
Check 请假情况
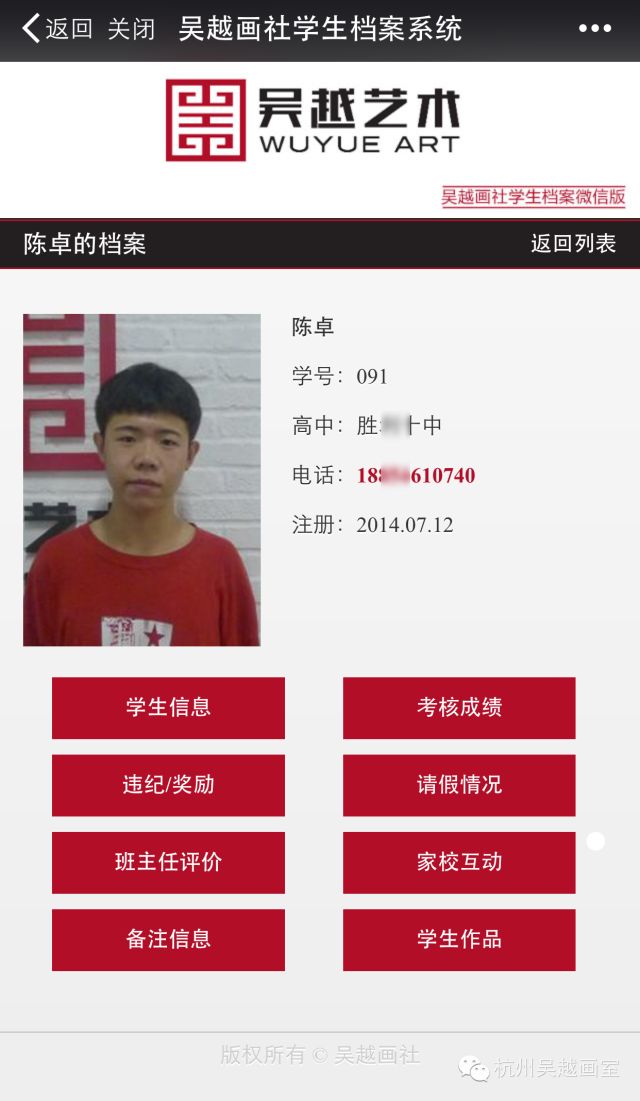[x=459, y=785]
